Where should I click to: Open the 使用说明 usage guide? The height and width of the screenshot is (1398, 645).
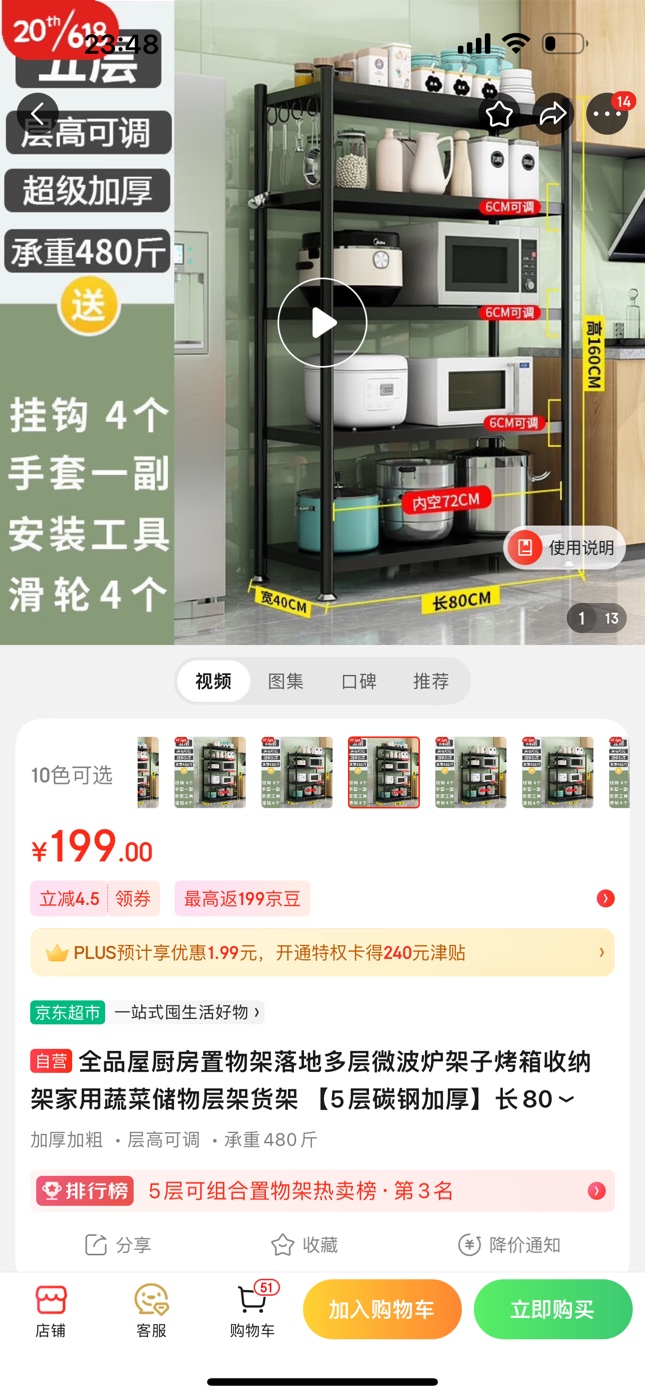pyautogui.click(x=565, y=547)
